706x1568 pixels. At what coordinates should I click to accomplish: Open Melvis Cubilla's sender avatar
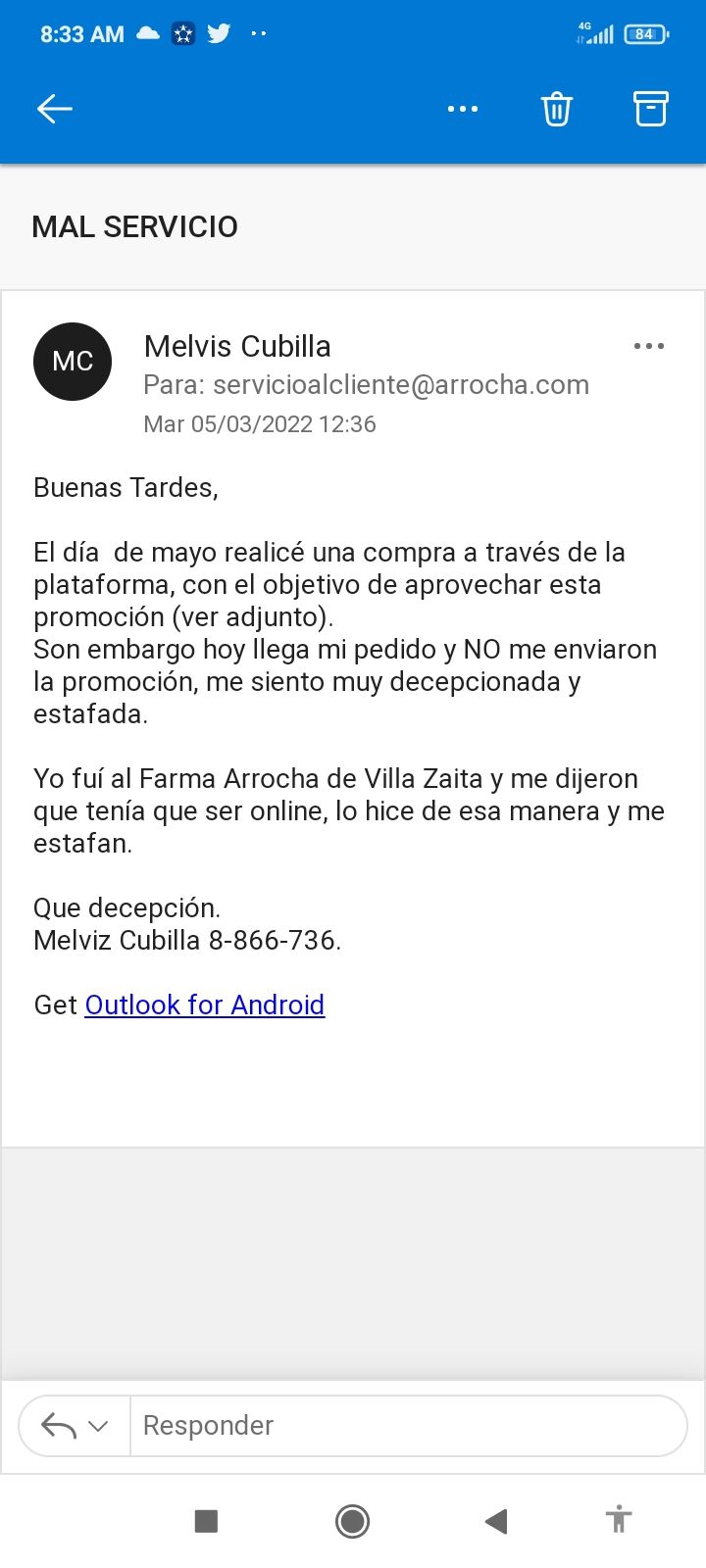73,362
